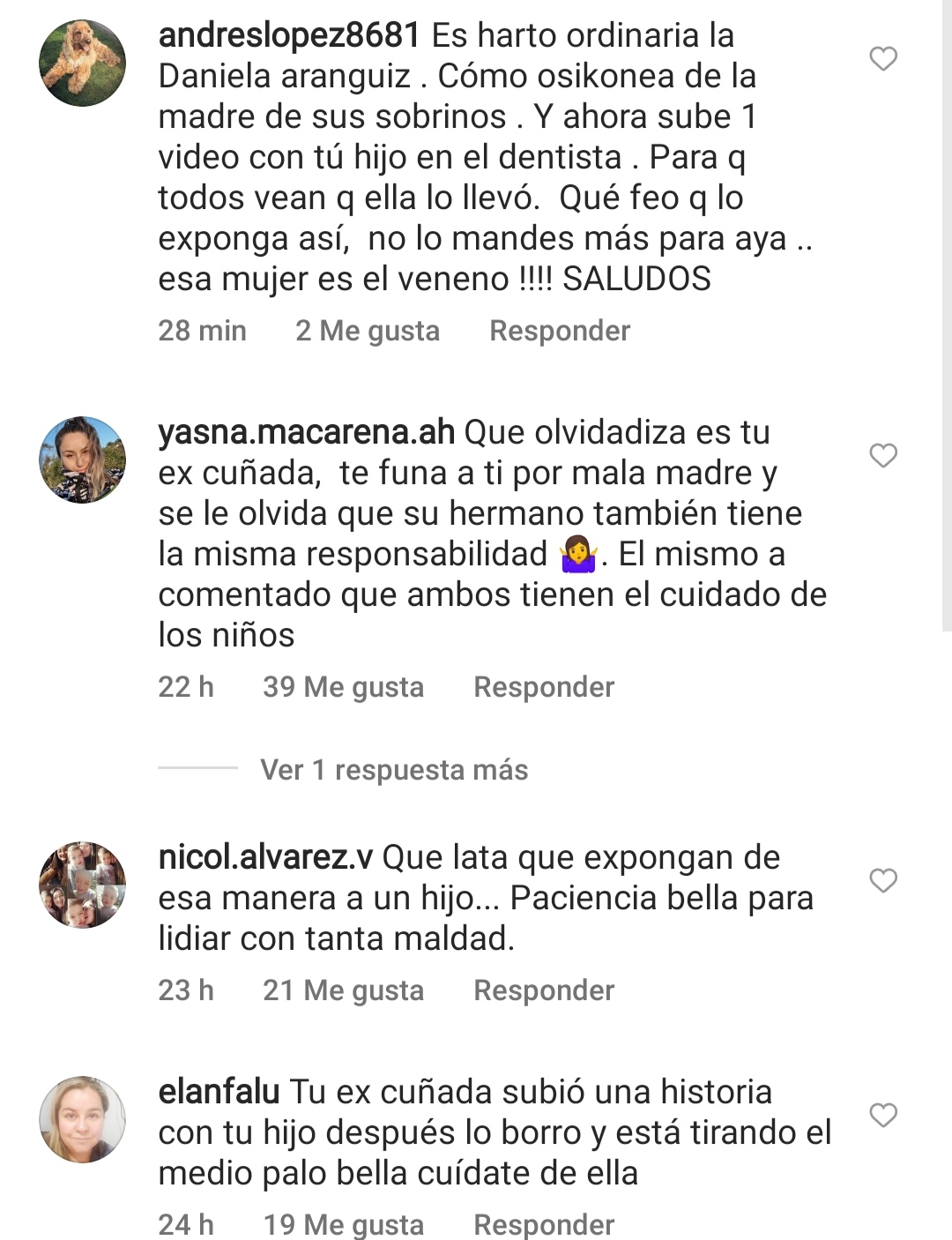Reply to andreslopez8681's comment
The height and width of the screenshot is (1240, 952).
560,331
